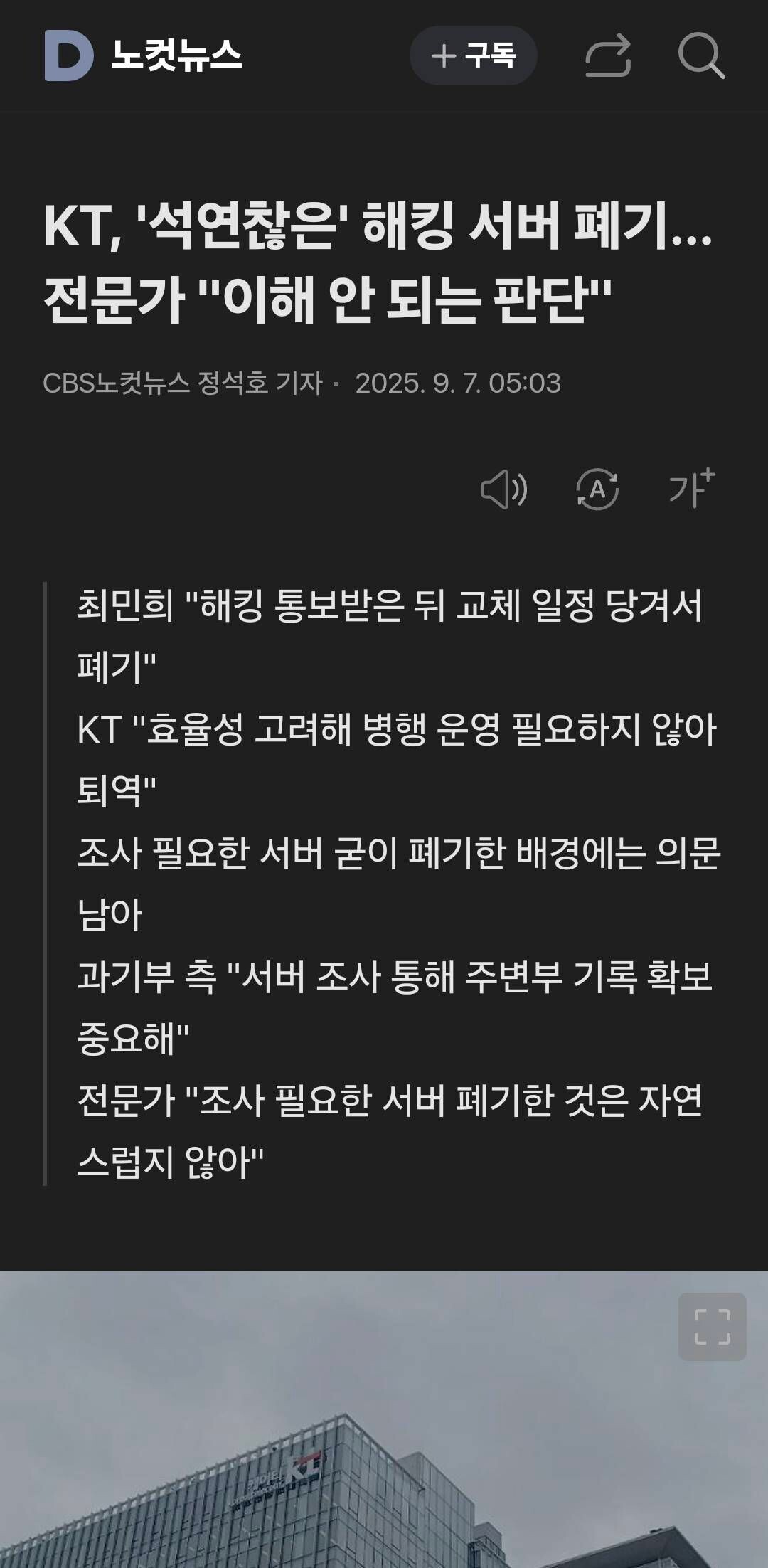The height and width of the screenshot is (1568, 768).
Task: Toggle auto-summarize with the A refresh icon
Action: (x=598, y=489)
